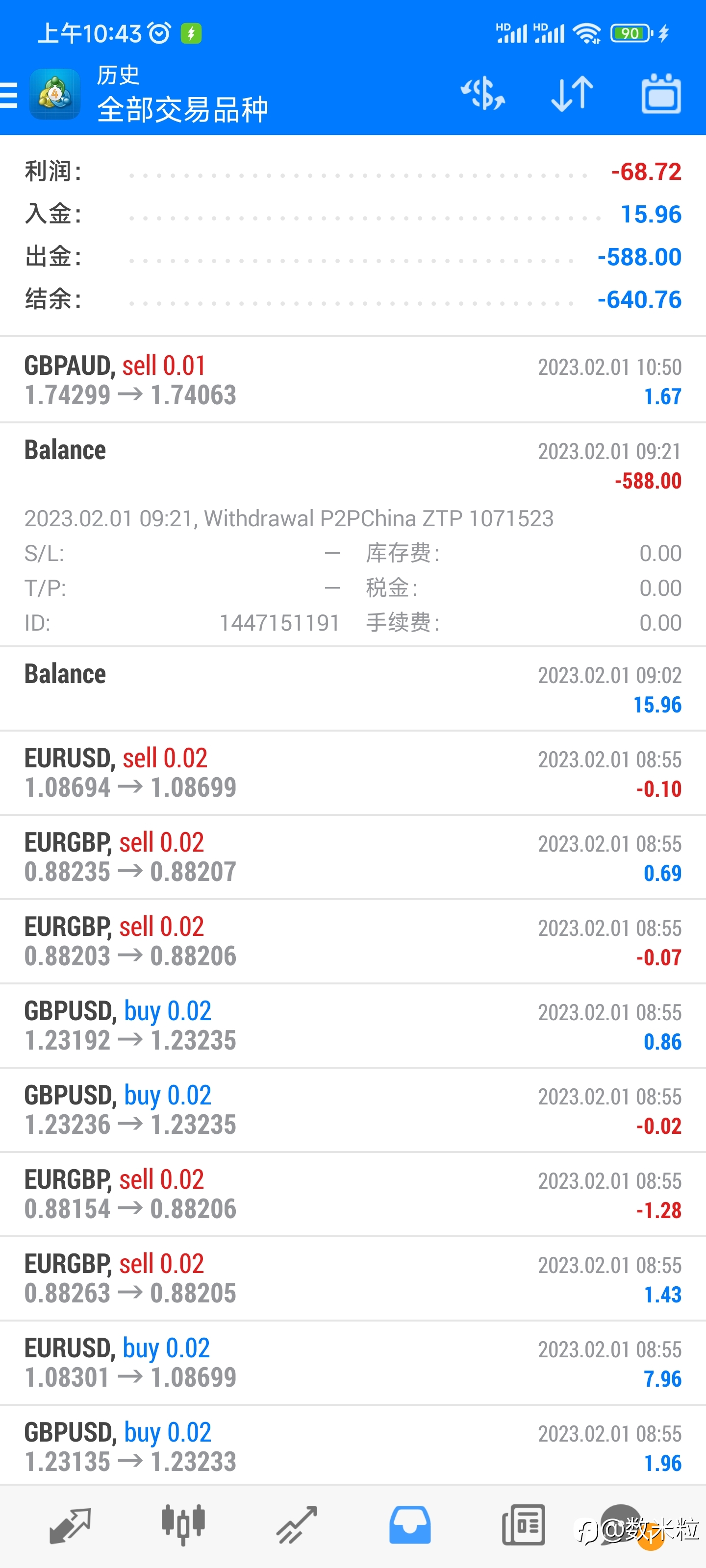
Task: Open the symbol filter currency icon
Action: pos(482,94)
